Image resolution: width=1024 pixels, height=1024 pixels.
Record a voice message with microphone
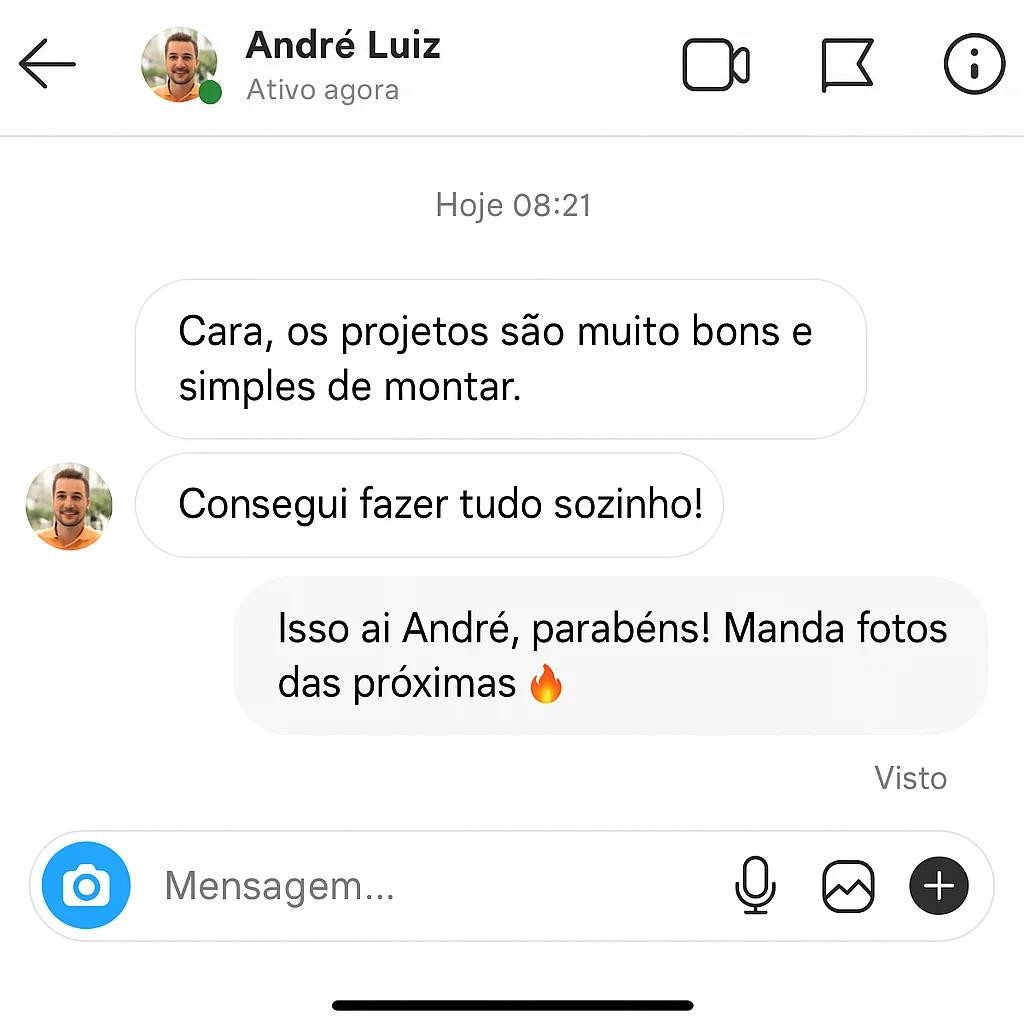click(755, 886)
